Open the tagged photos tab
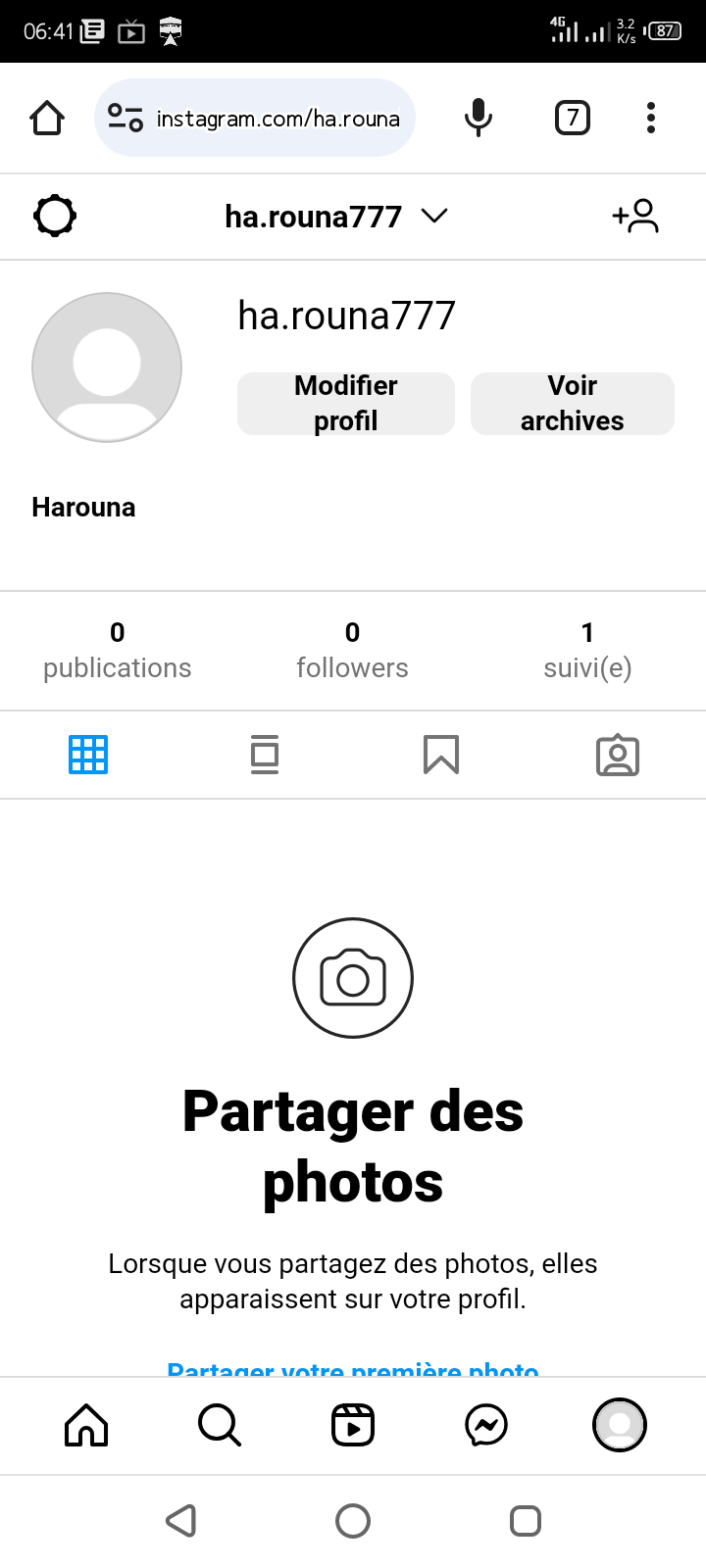This screenshot has height=1568, width=706. click(x=618, y=755)
